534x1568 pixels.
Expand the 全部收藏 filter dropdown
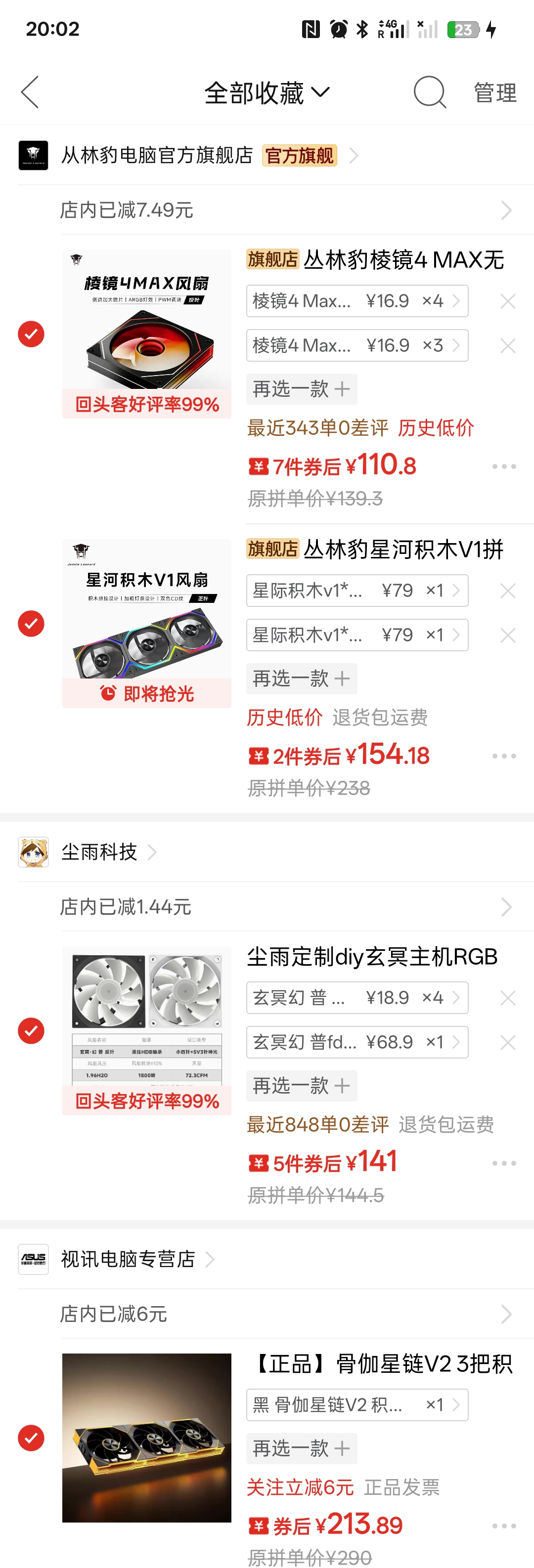(267, 92)
